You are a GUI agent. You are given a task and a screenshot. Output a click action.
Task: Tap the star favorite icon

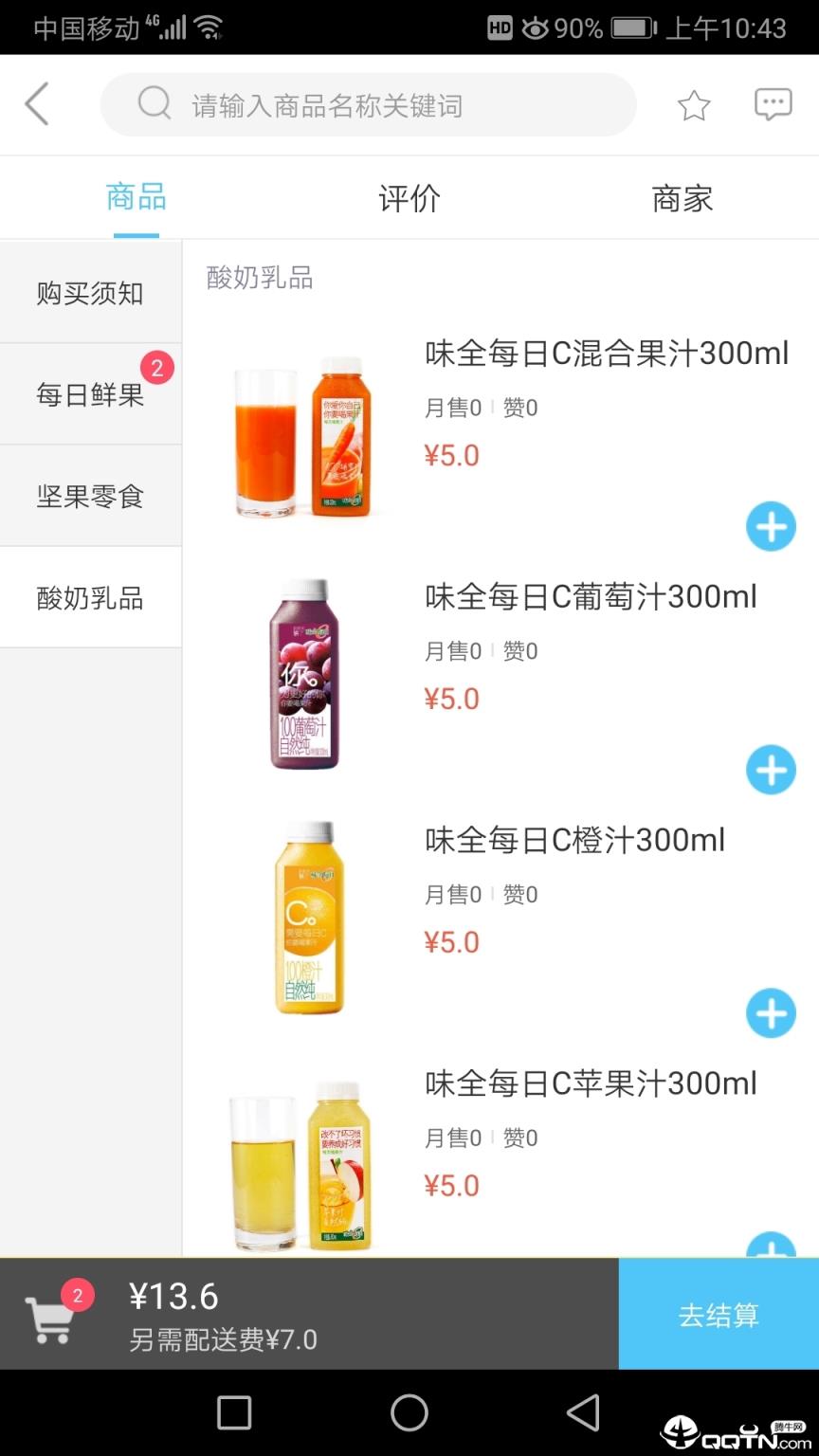point(693,104)
